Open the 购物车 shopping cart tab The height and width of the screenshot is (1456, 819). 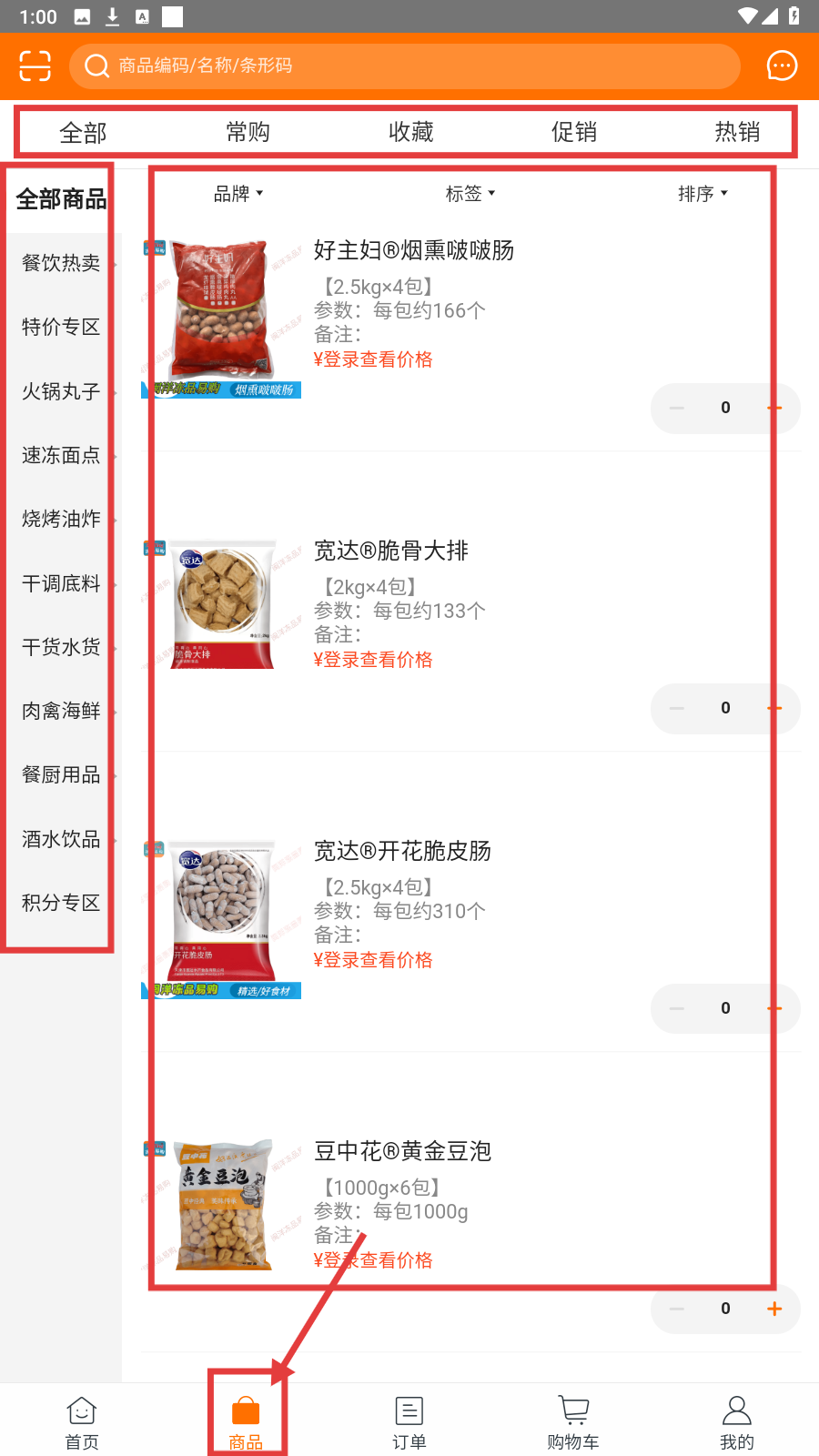click(x=573, y=1421)
